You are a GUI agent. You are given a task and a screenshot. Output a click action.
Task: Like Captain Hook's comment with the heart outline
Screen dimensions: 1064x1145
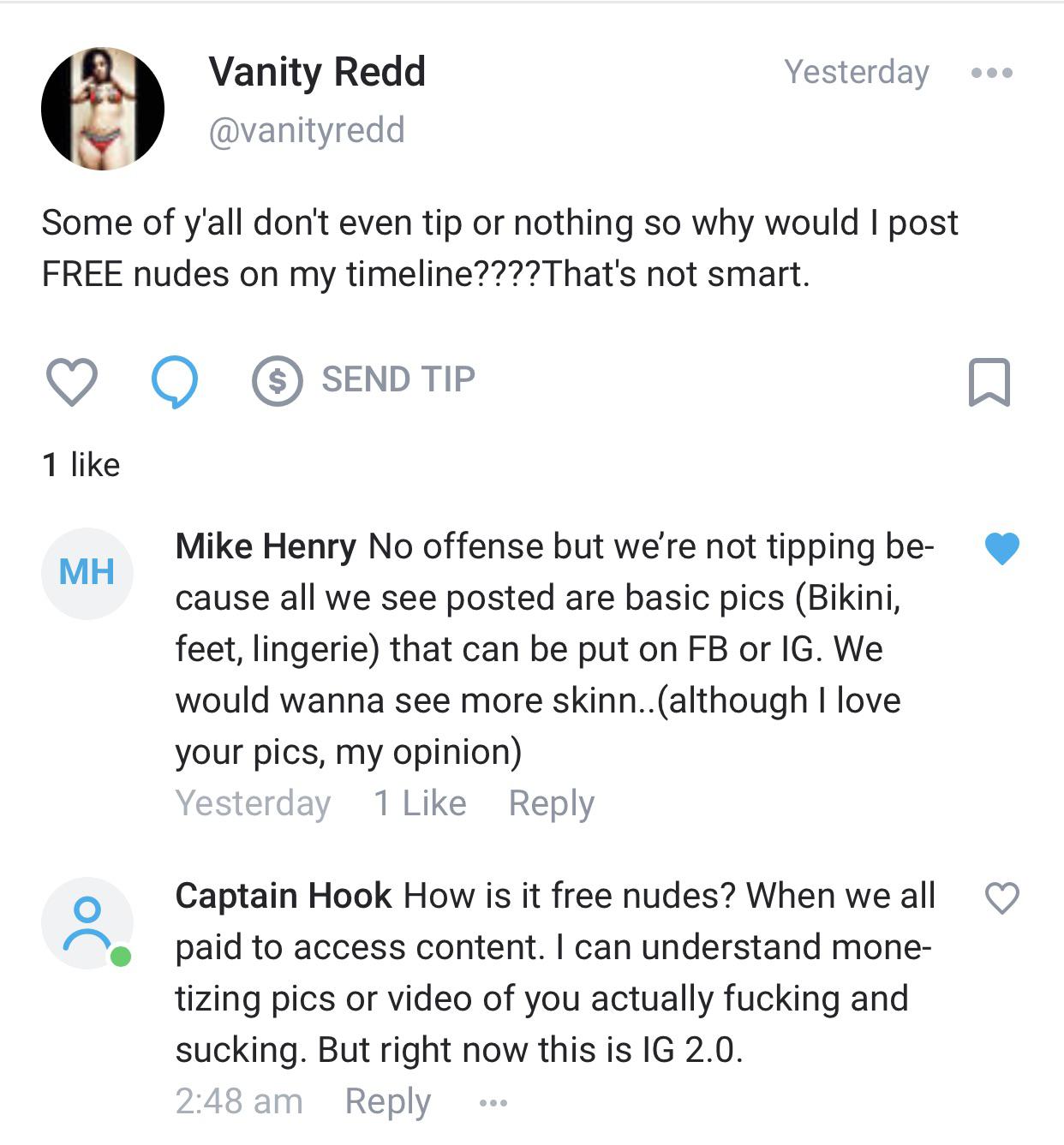tap(1001, 898)
